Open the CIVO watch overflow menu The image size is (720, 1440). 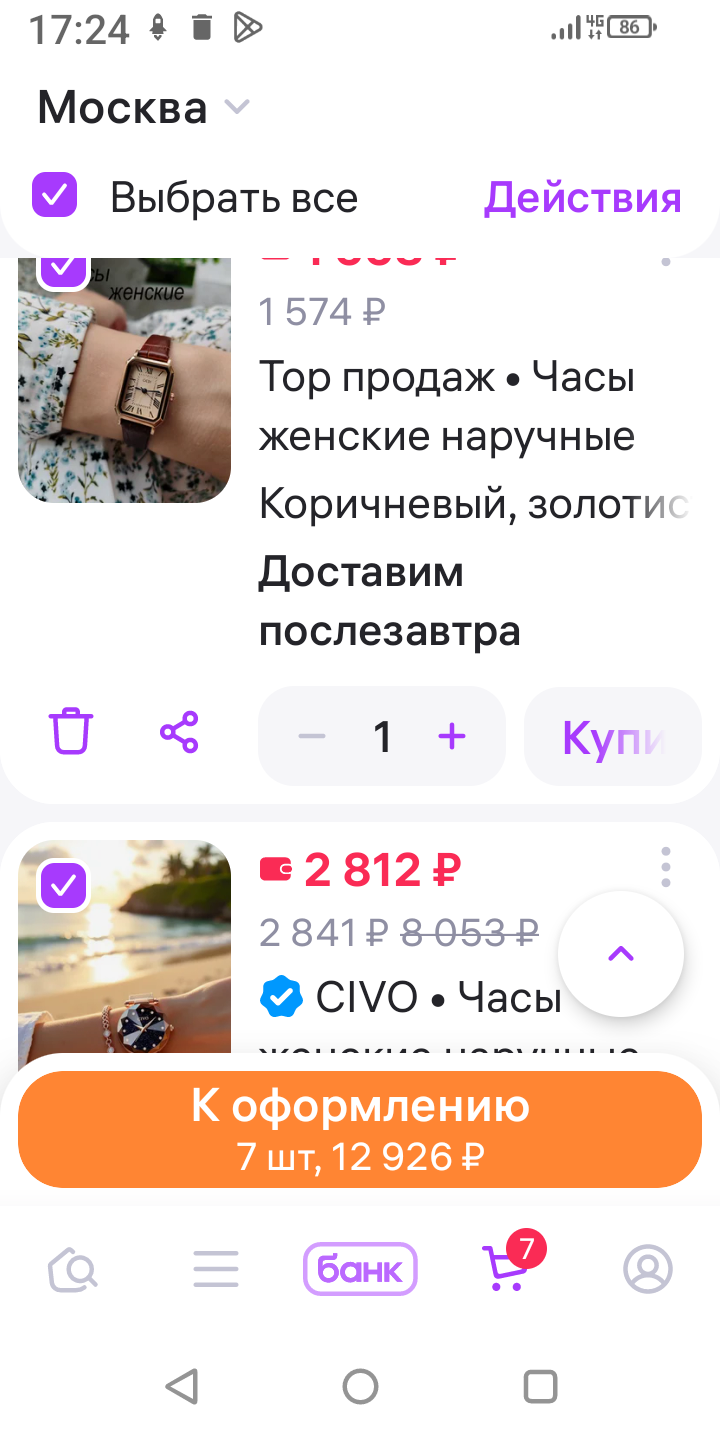(666, 867)
